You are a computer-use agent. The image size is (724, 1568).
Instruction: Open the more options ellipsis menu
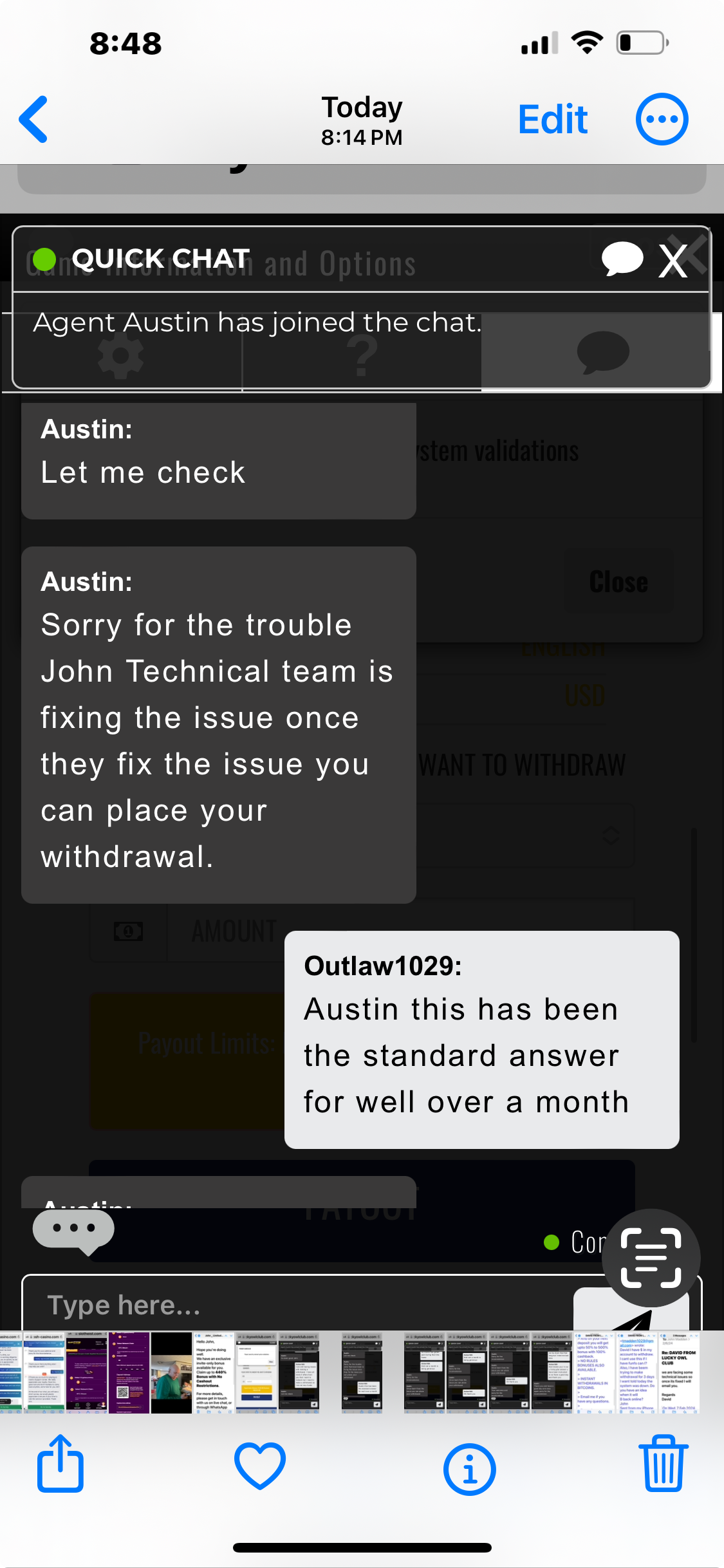point(662,119)
